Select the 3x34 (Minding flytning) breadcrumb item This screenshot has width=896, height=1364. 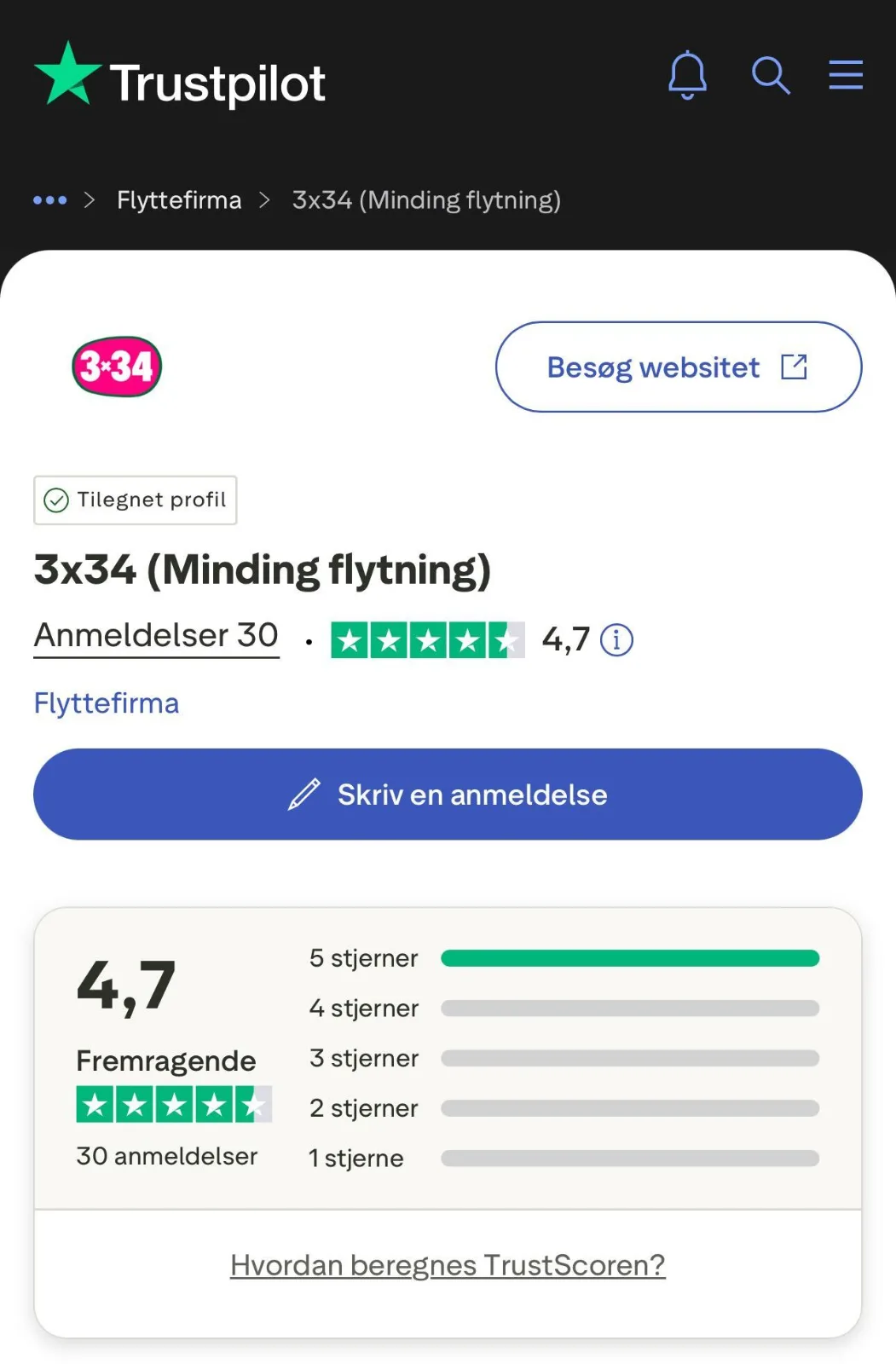(x=425, y=199)
